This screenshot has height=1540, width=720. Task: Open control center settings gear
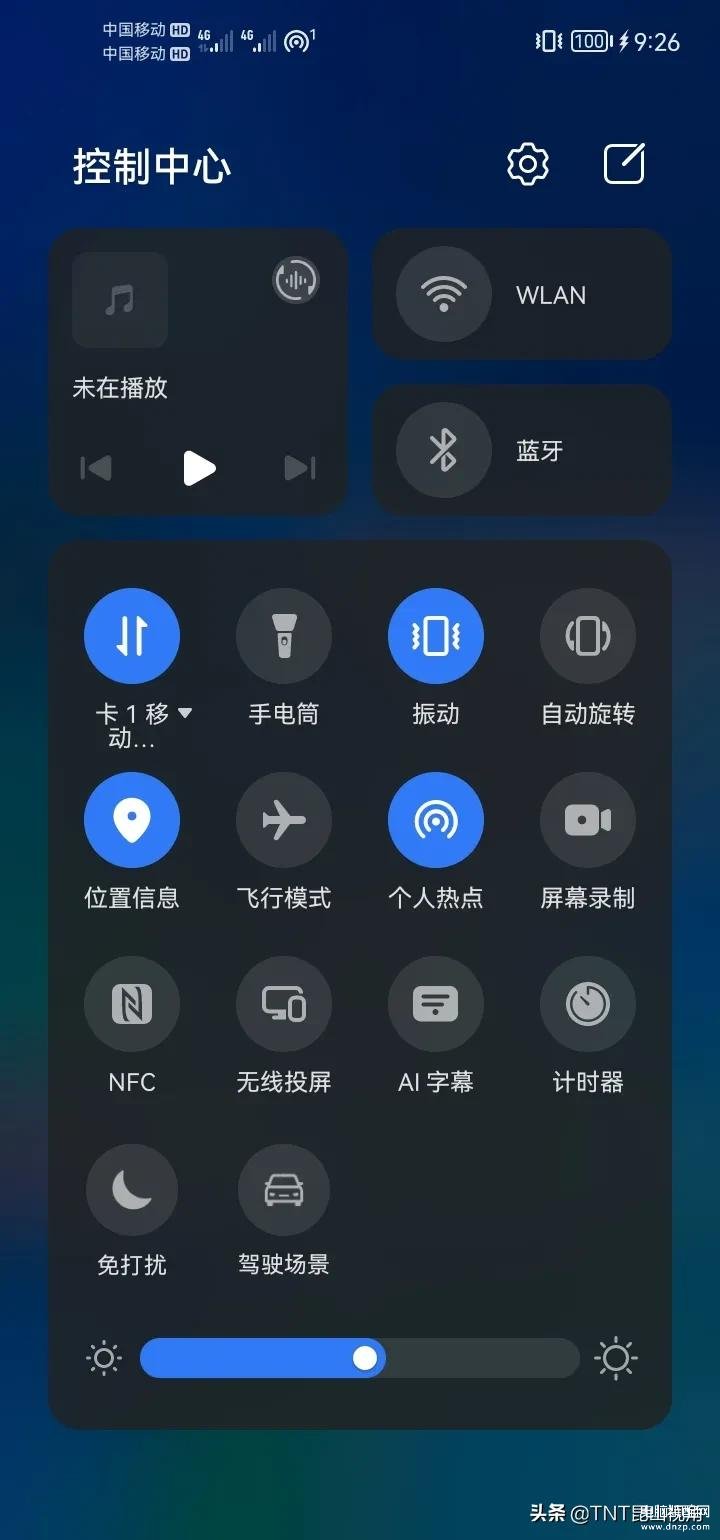[528, 164]
